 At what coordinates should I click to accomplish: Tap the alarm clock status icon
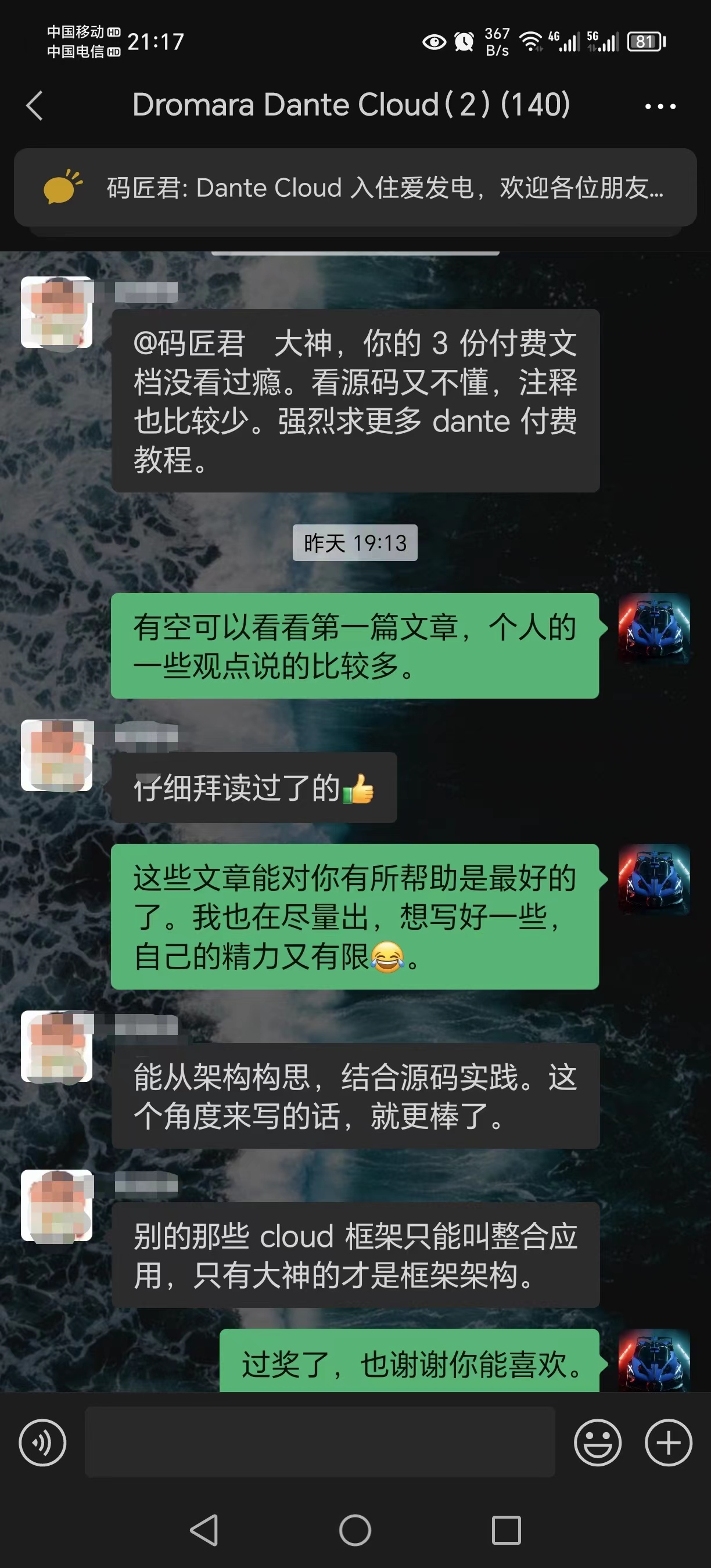click(464, 41)
